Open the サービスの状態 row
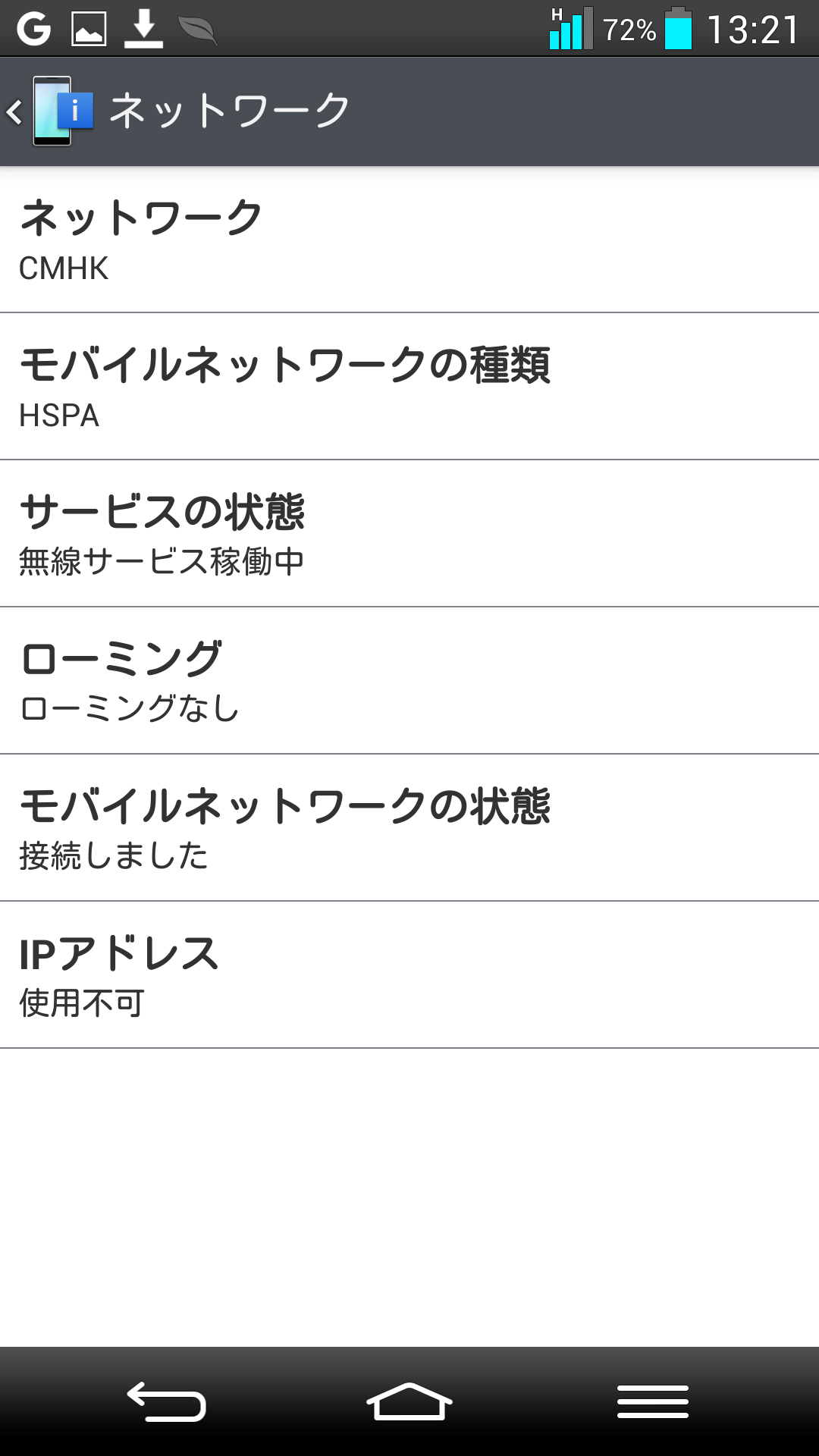This screenshot has width=819, height=1456. point(409,533)
